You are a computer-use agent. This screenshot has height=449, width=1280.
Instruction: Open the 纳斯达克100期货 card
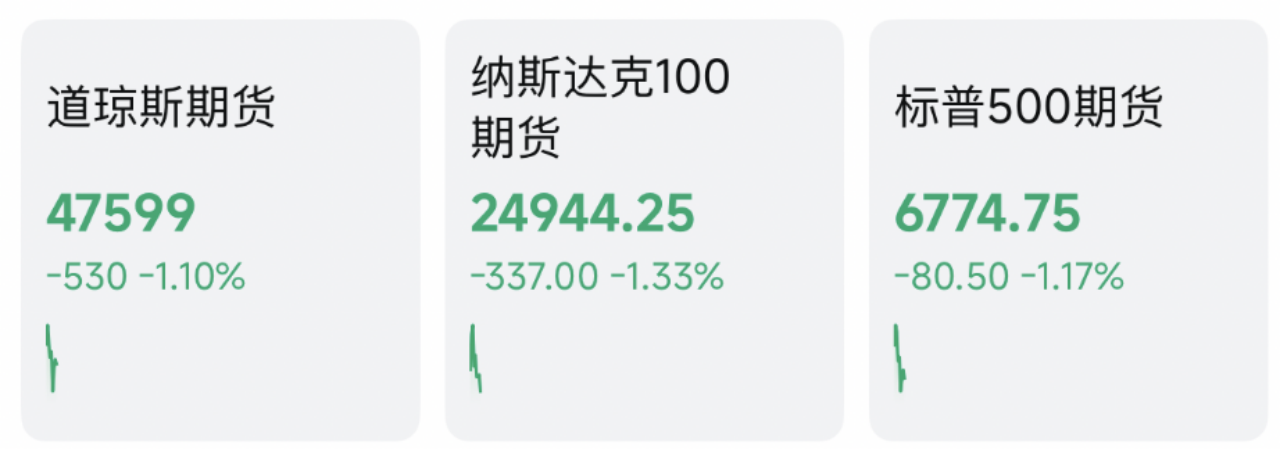644,230
